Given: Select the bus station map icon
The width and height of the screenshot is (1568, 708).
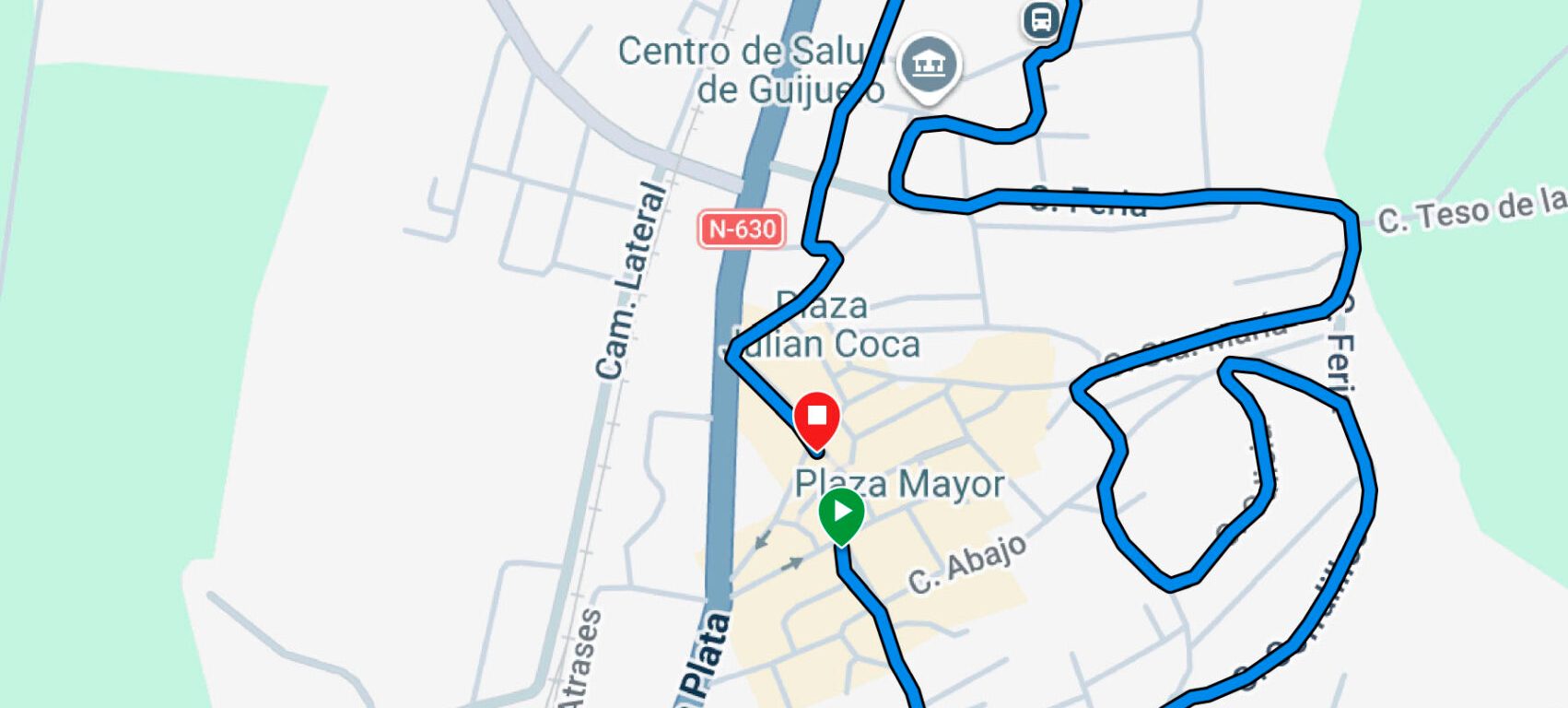Looking at the screenshot, I should 1041,19.
